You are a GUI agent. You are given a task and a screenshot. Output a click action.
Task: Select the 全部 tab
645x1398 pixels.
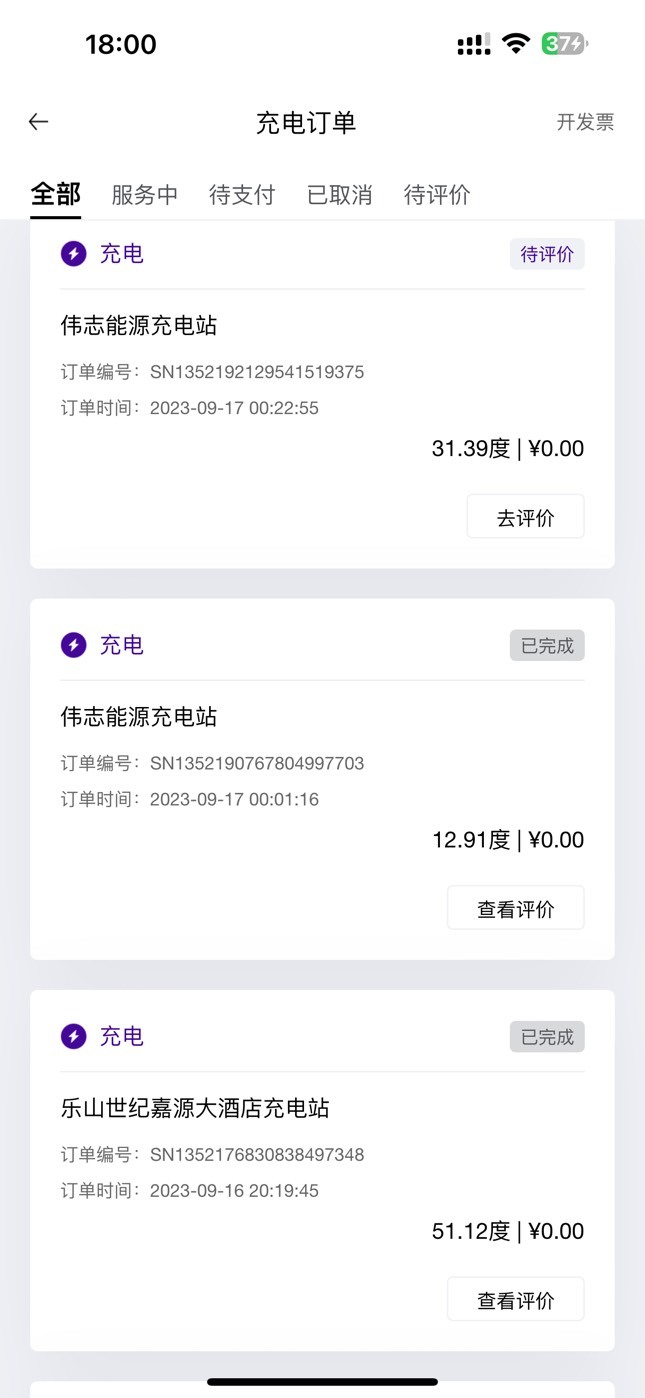56,194
